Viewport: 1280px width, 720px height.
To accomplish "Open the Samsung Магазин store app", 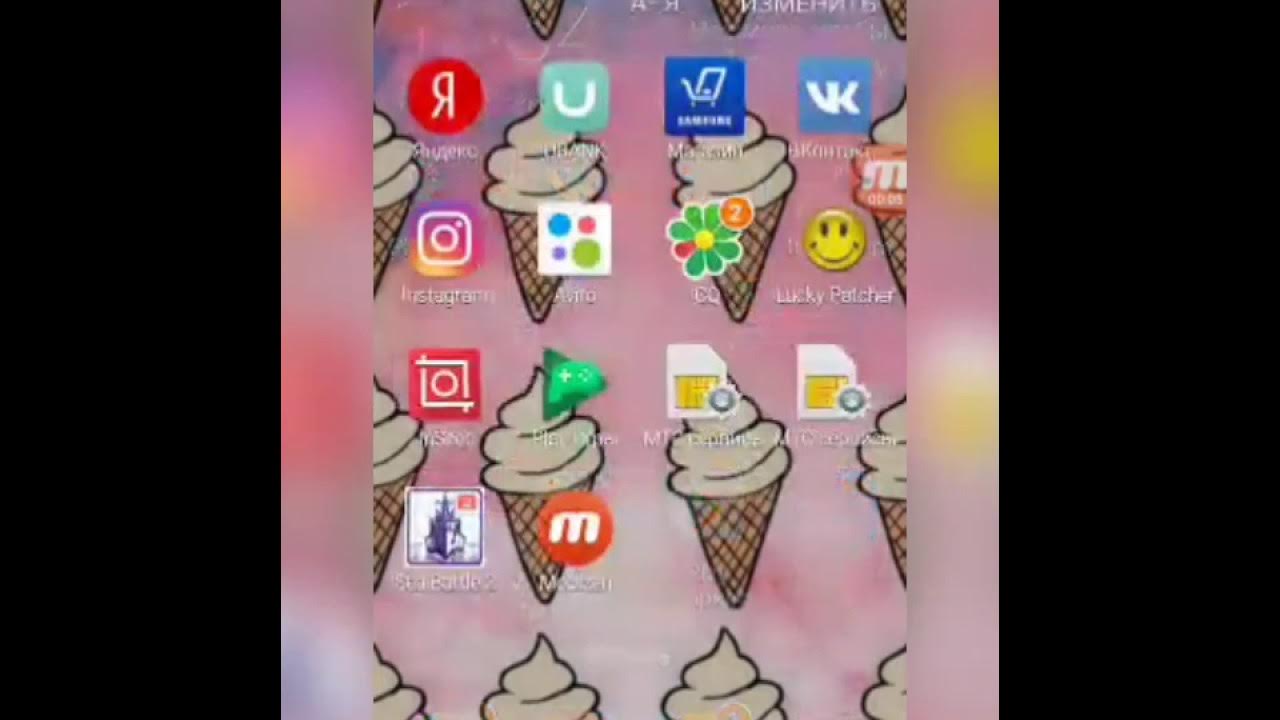I will click(704, 97).
